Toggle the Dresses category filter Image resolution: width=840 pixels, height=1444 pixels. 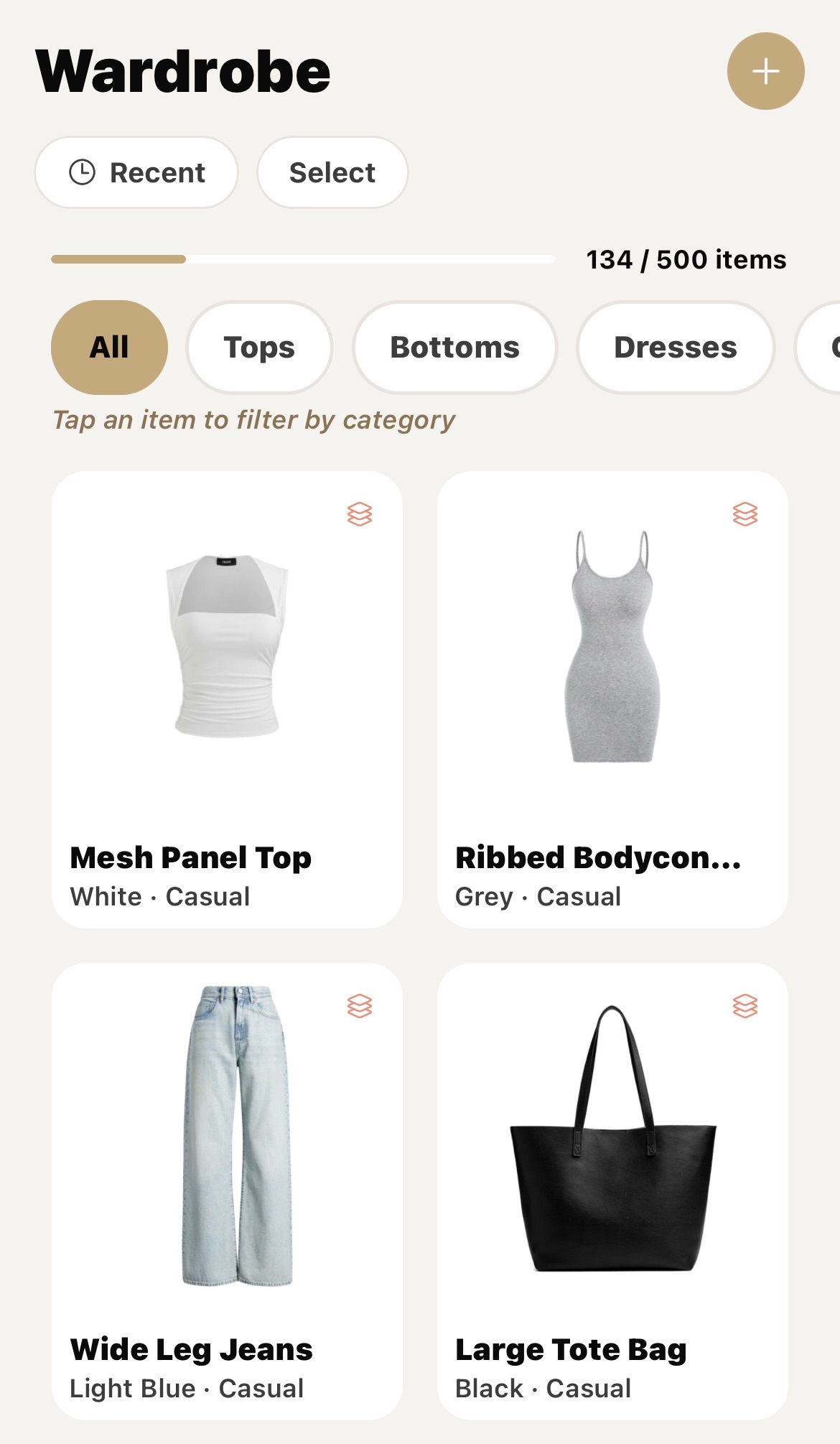pos(675,347)
